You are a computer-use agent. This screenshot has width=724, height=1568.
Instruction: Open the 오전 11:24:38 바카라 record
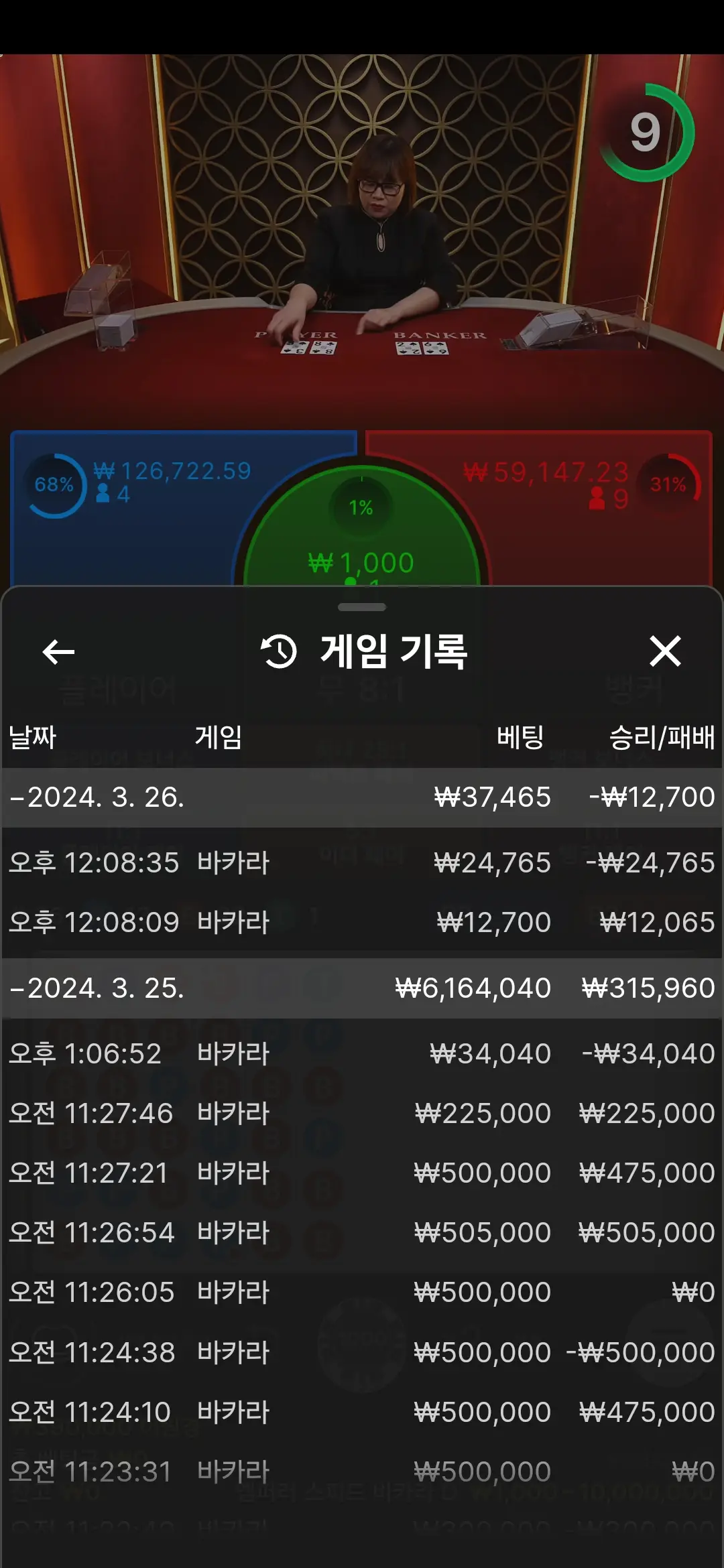(x=362, y=1352)
